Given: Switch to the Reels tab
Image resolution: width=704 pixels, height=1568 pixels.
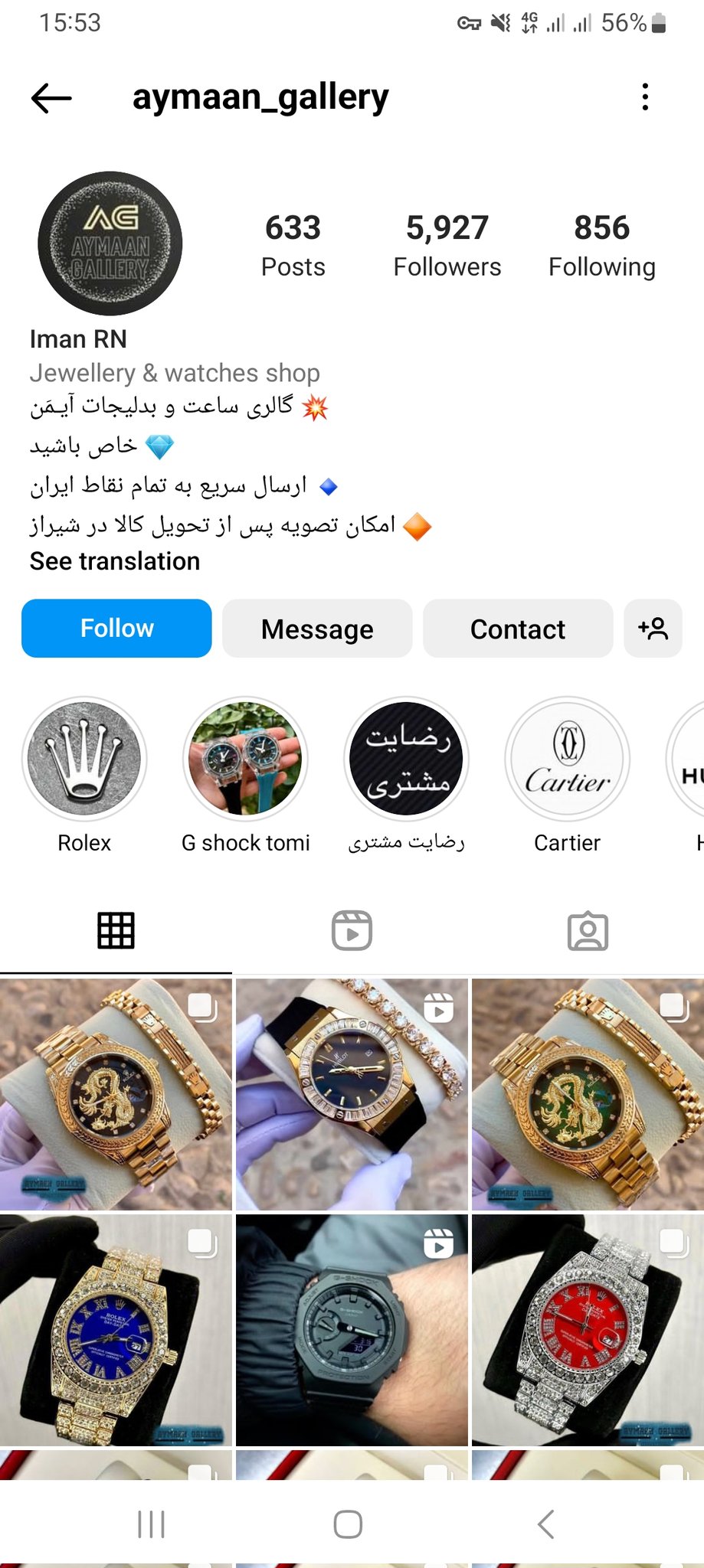Looking at the screenshot, I should click(x=352, y=931).
